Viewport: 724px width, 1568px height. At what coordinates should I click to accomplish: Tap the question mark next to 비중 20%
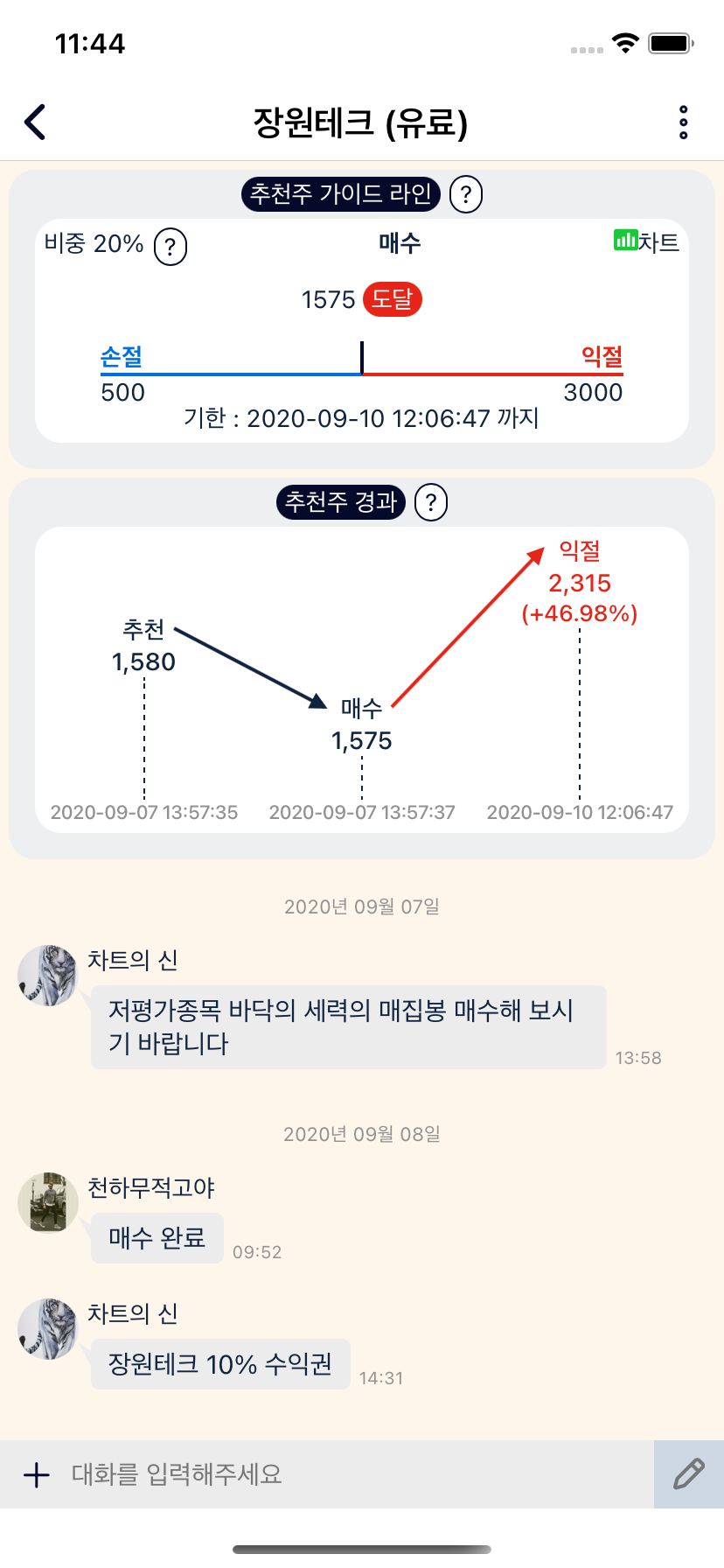[171, 247]
